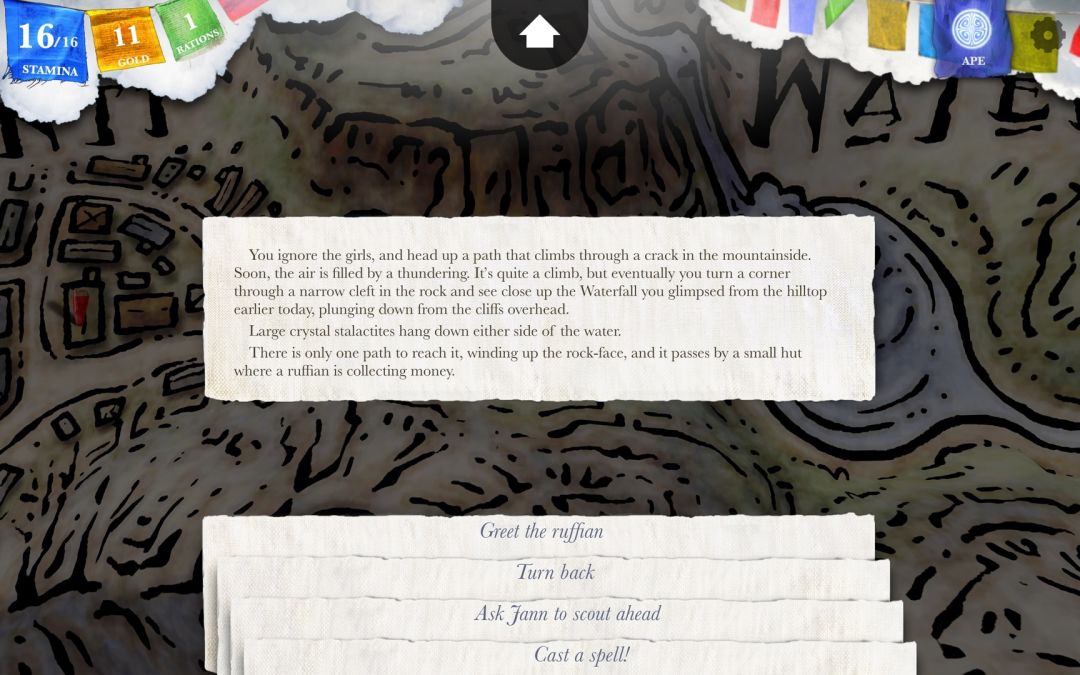Ask Jann to scout ahead

coord(567,613)
